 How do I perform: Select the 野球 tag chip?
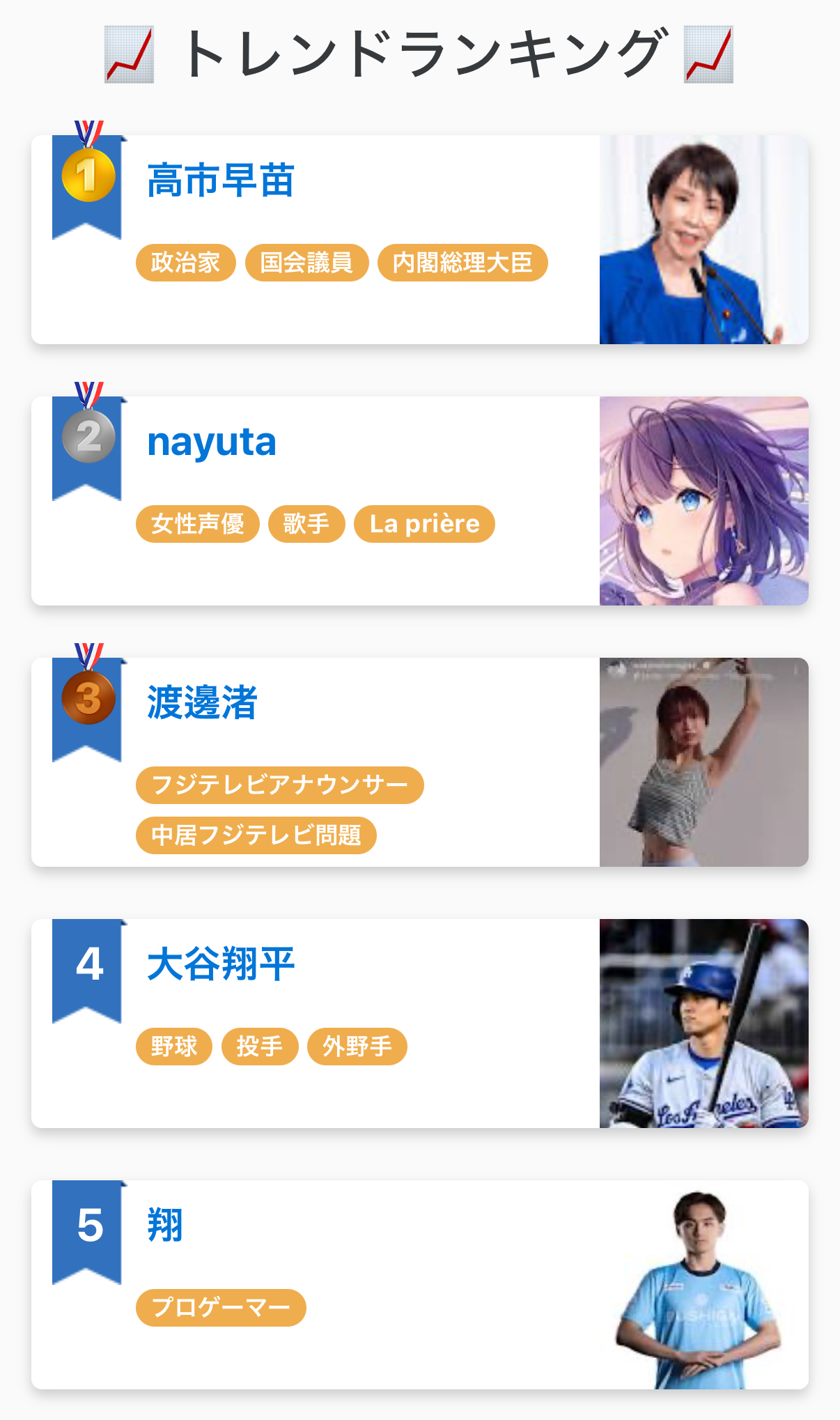tap(174, 1047)
